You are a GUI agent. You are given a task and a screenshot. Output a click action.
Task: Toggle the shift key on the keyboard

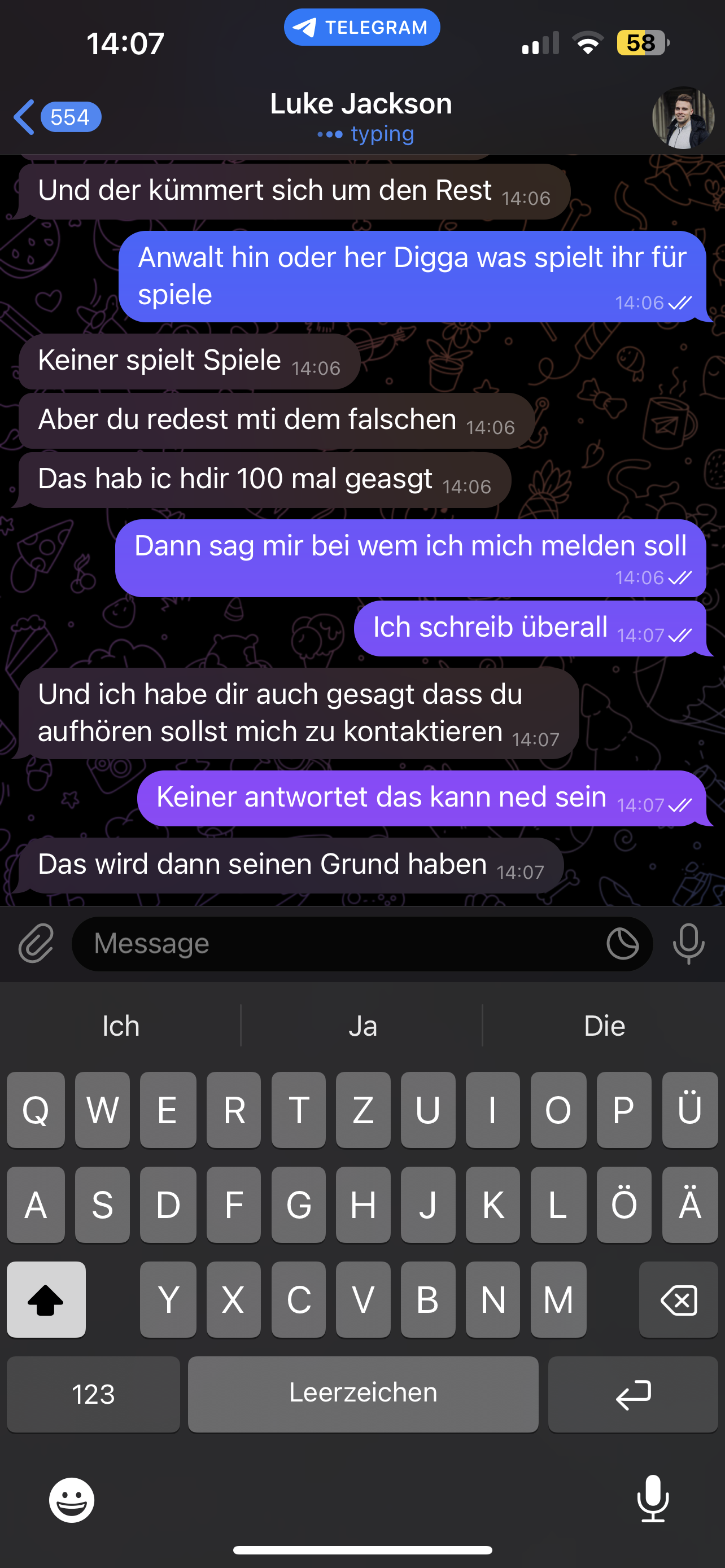click(x=46, y=1299)
